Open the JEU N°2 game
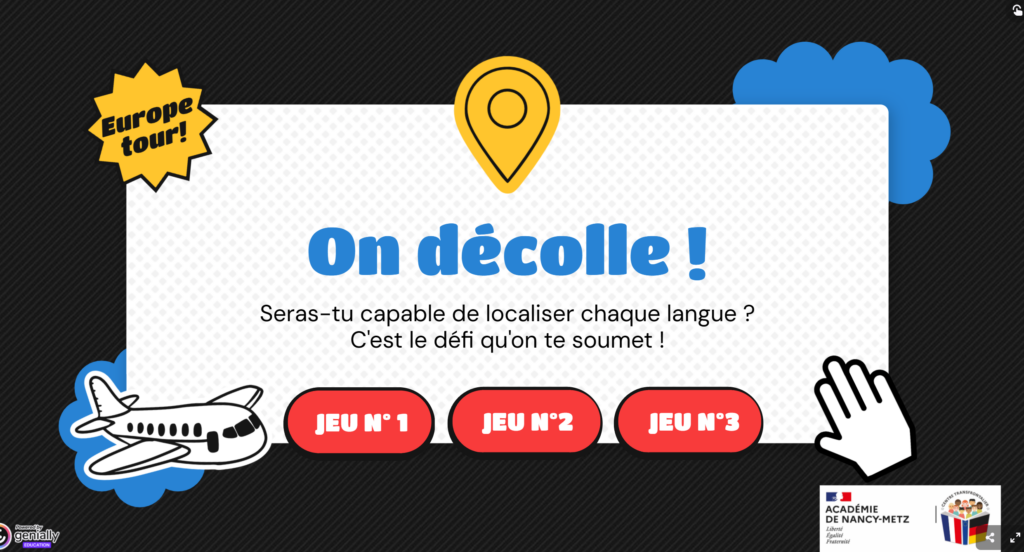1024x552 pixels. (x=526, y=422)
